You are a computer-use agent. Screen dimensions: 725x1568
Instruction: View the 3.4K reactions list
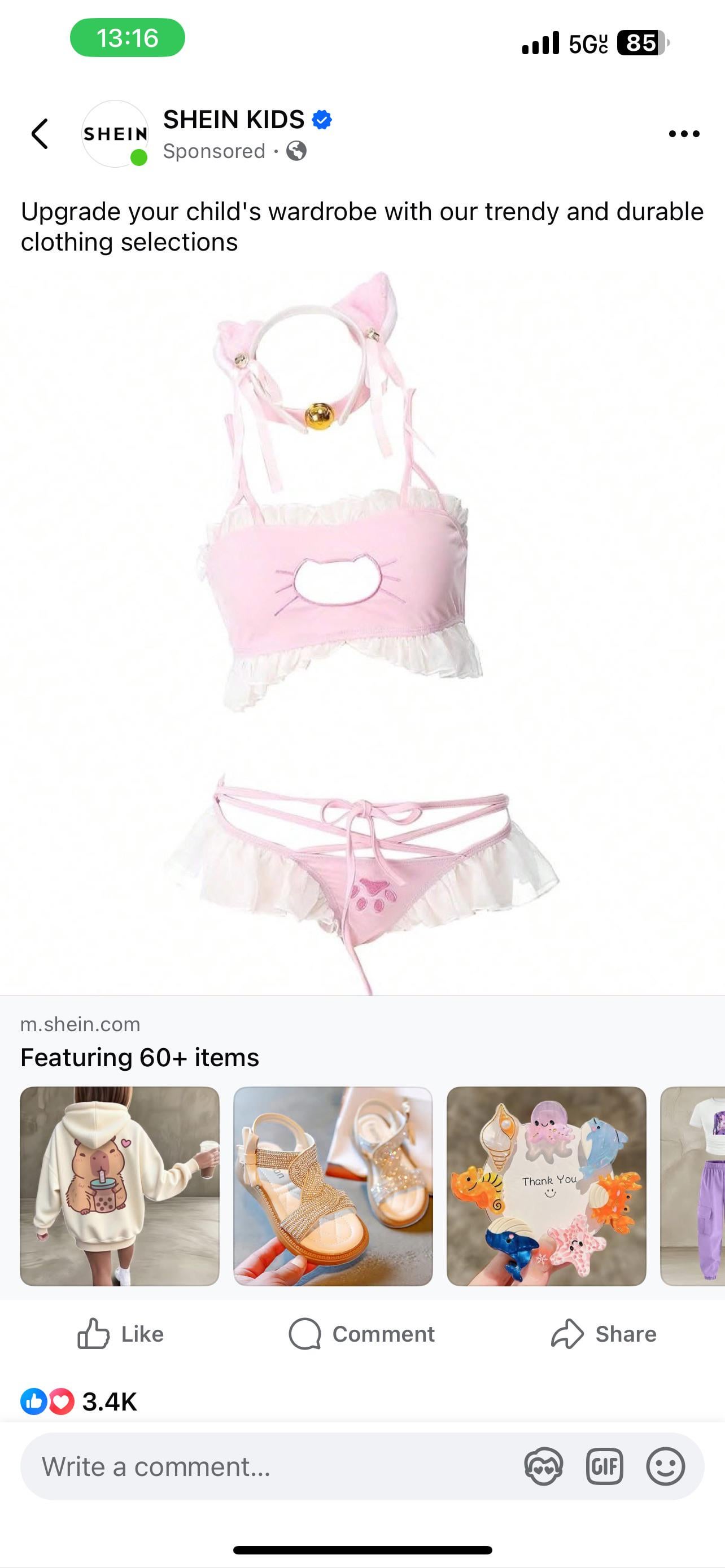click(x=79, y=1401)
